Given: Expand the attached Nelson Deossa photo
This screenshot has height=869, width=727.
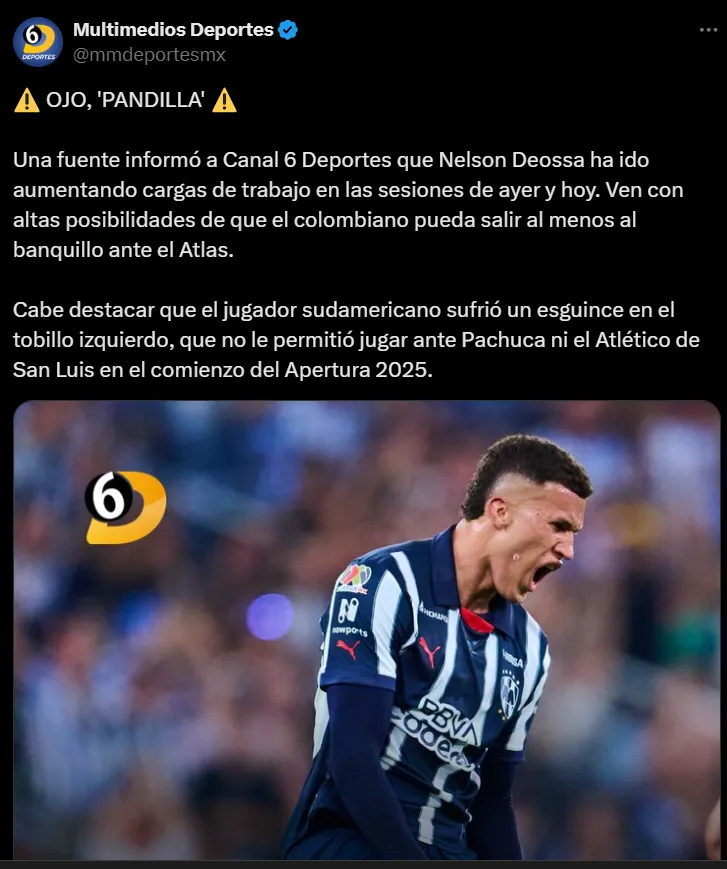Looking at the screenshot, I should [x=366, y=630].
